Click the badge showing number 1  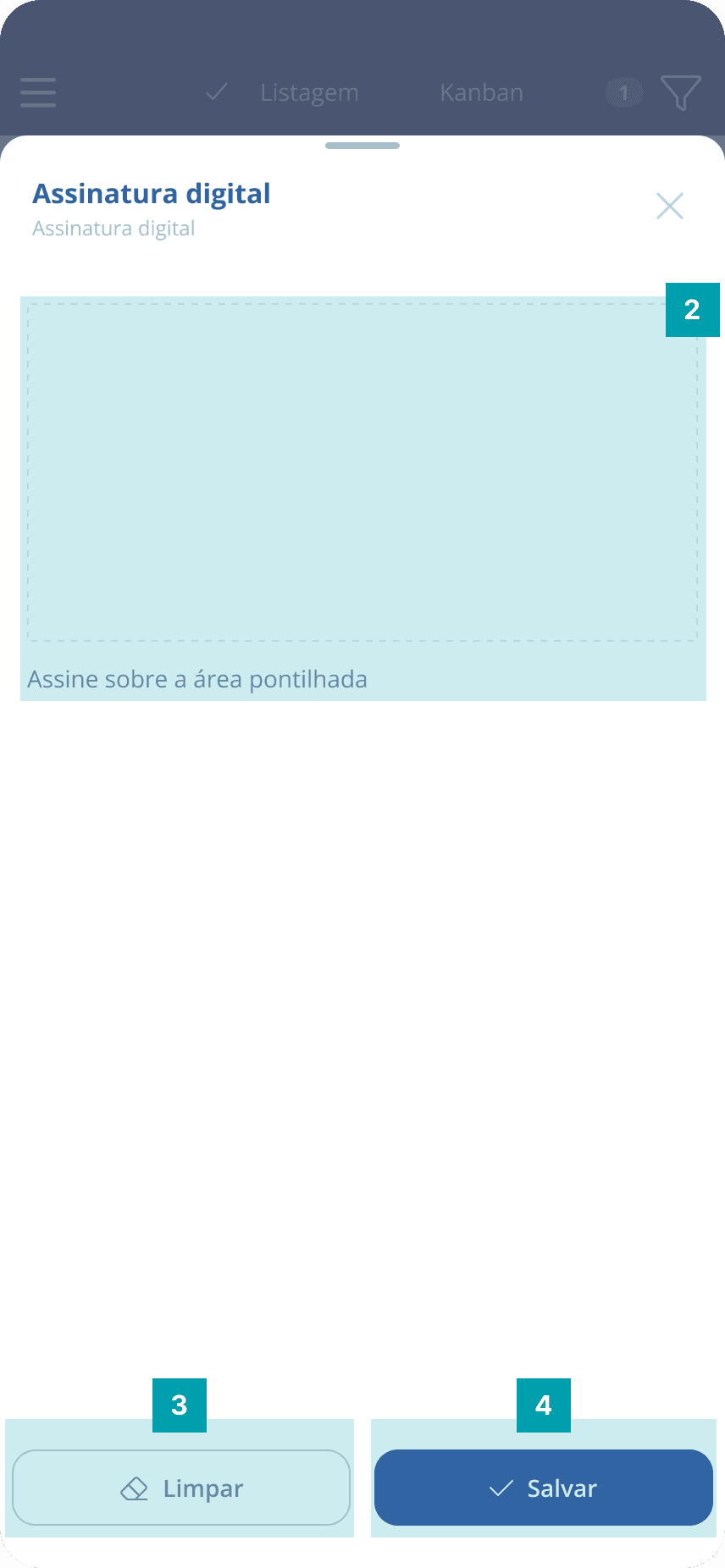tap(623, 93)
